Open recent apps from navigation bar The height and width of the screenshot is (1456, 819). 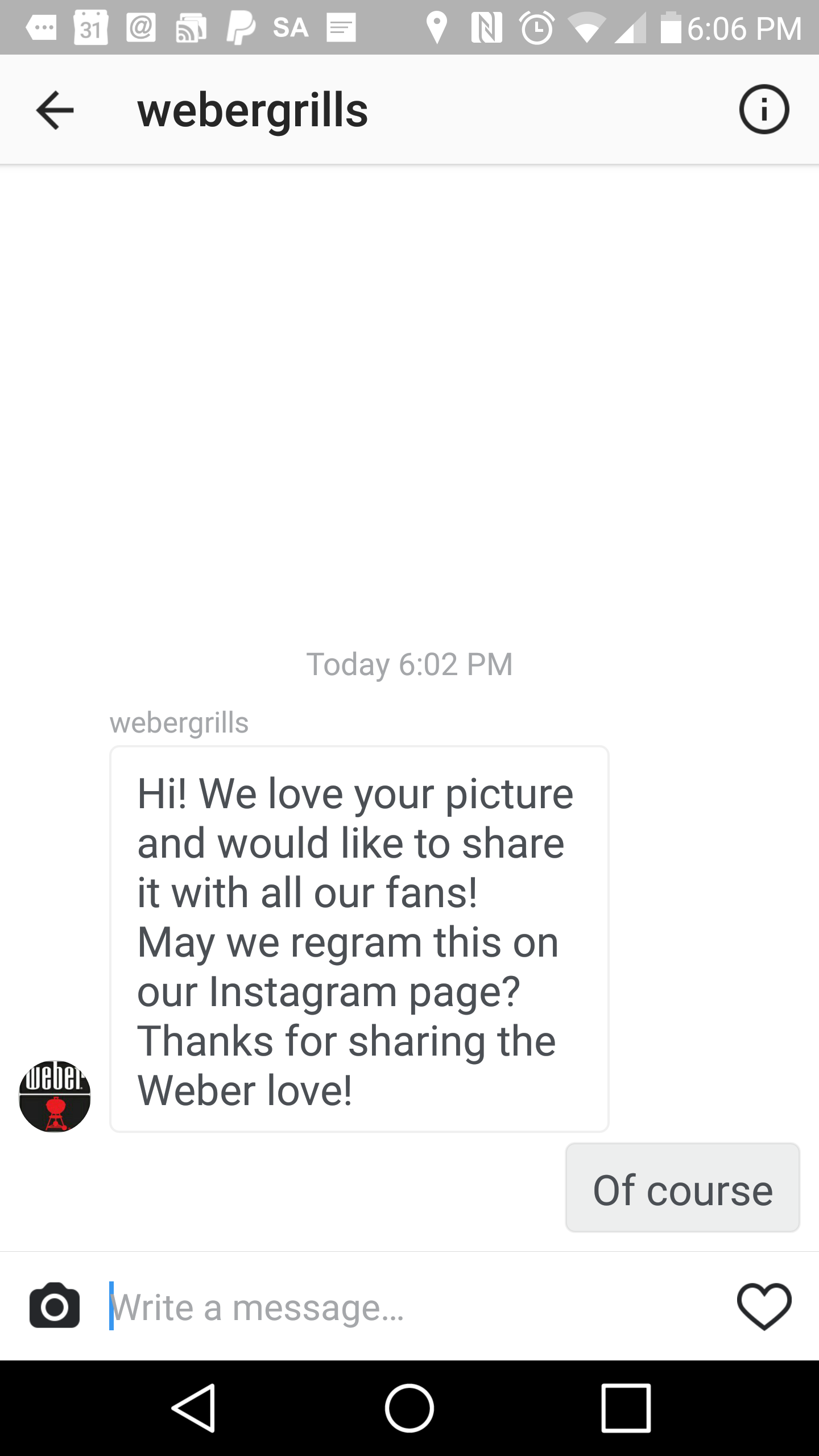[626, 1408]
